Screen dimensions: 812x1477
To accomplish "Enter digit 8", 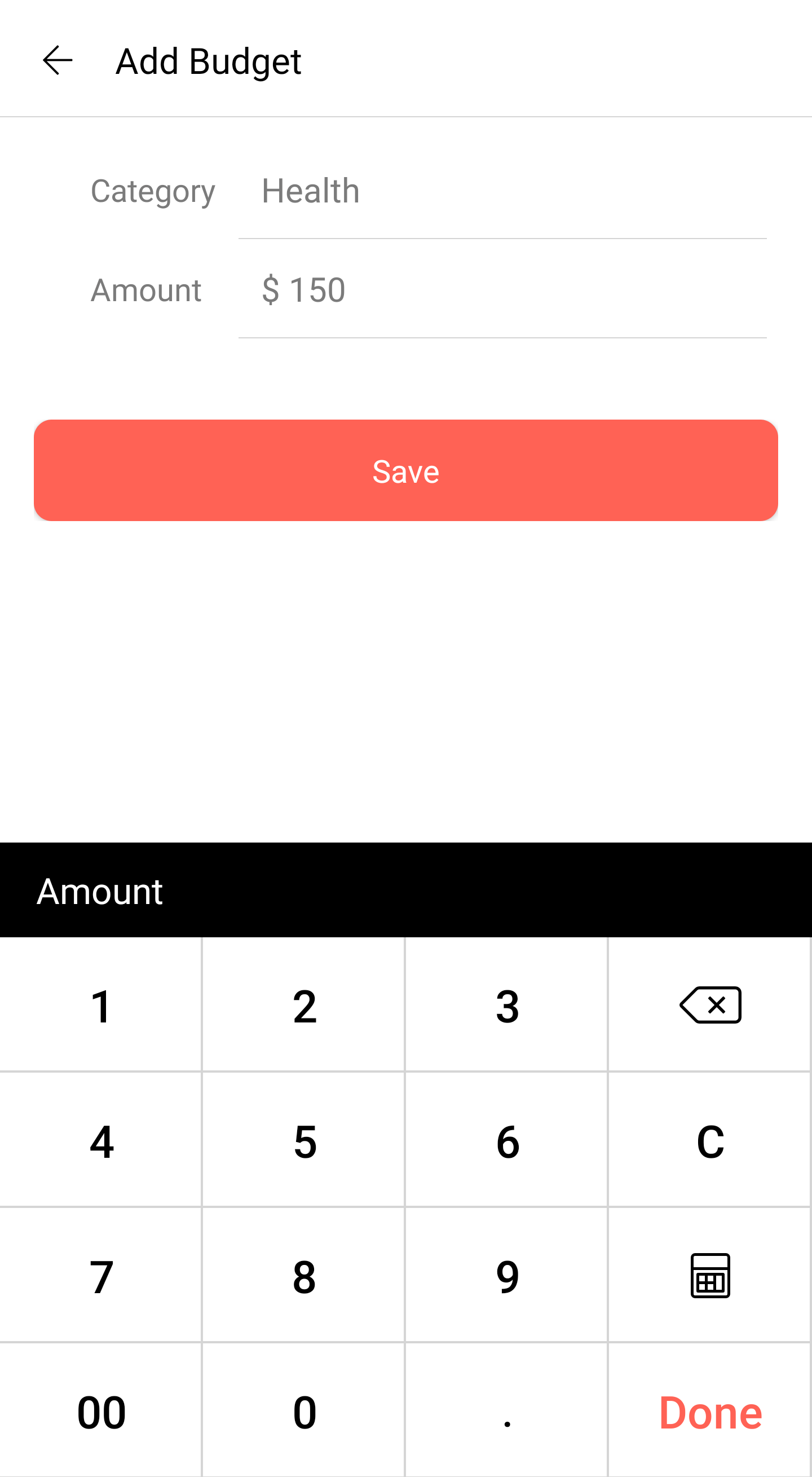I will tap(304, 1276).
